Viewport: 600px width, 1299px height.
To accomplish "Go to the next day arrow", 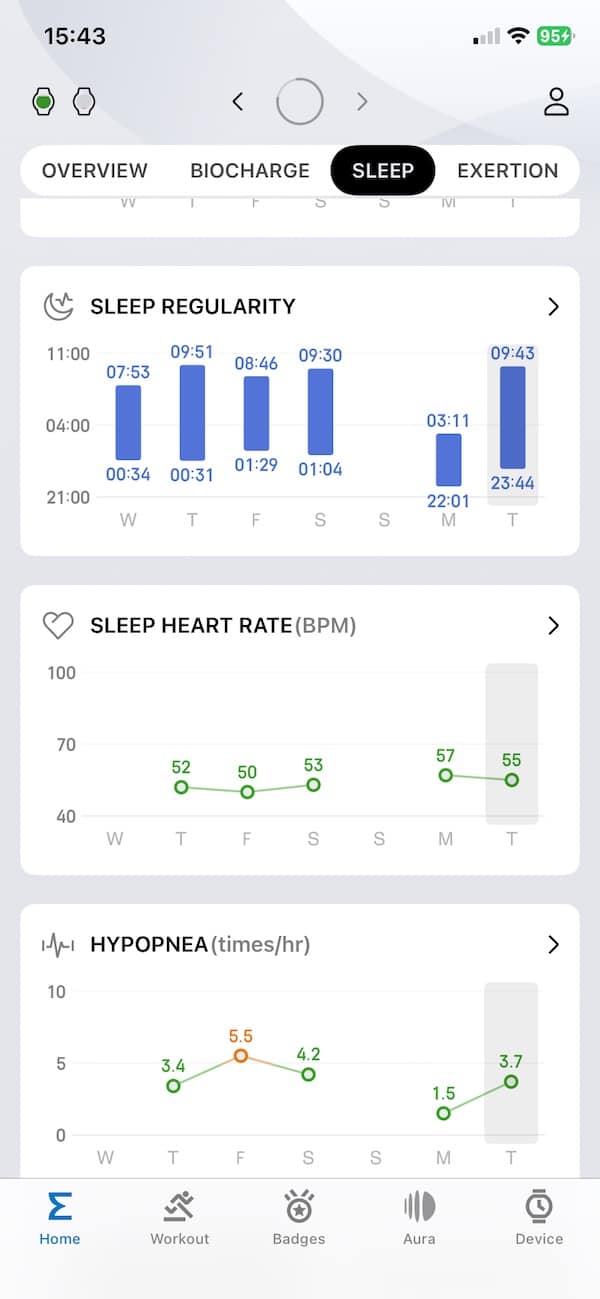I will click(x=362, y=101).
